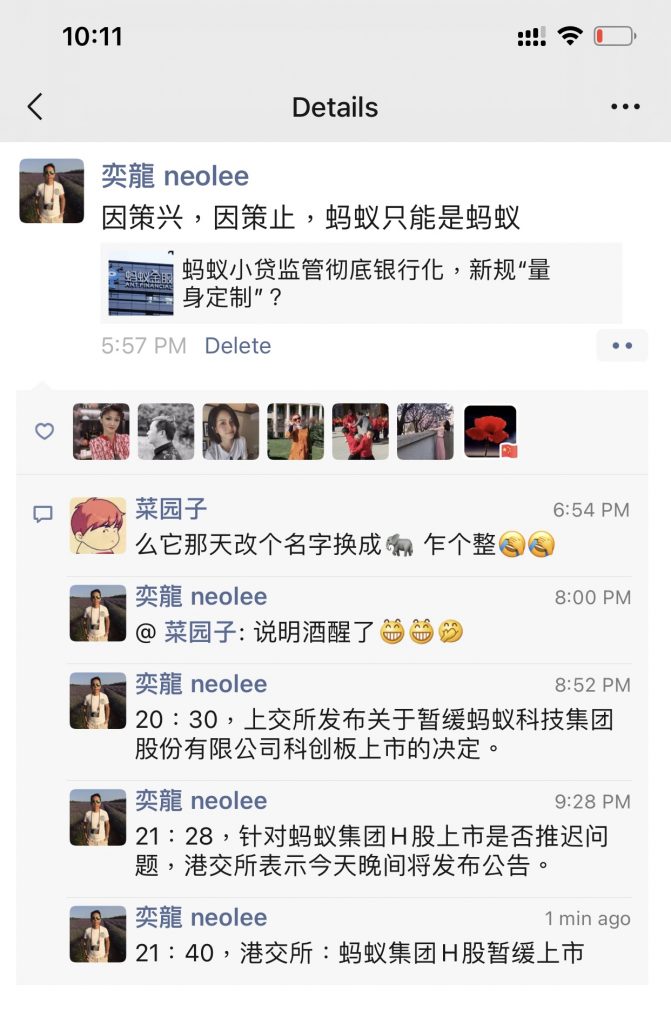This screenshot has width=671, height=1024.
Task: Select the newest comment about H股暂缓上市
Action: click(360, 953)
